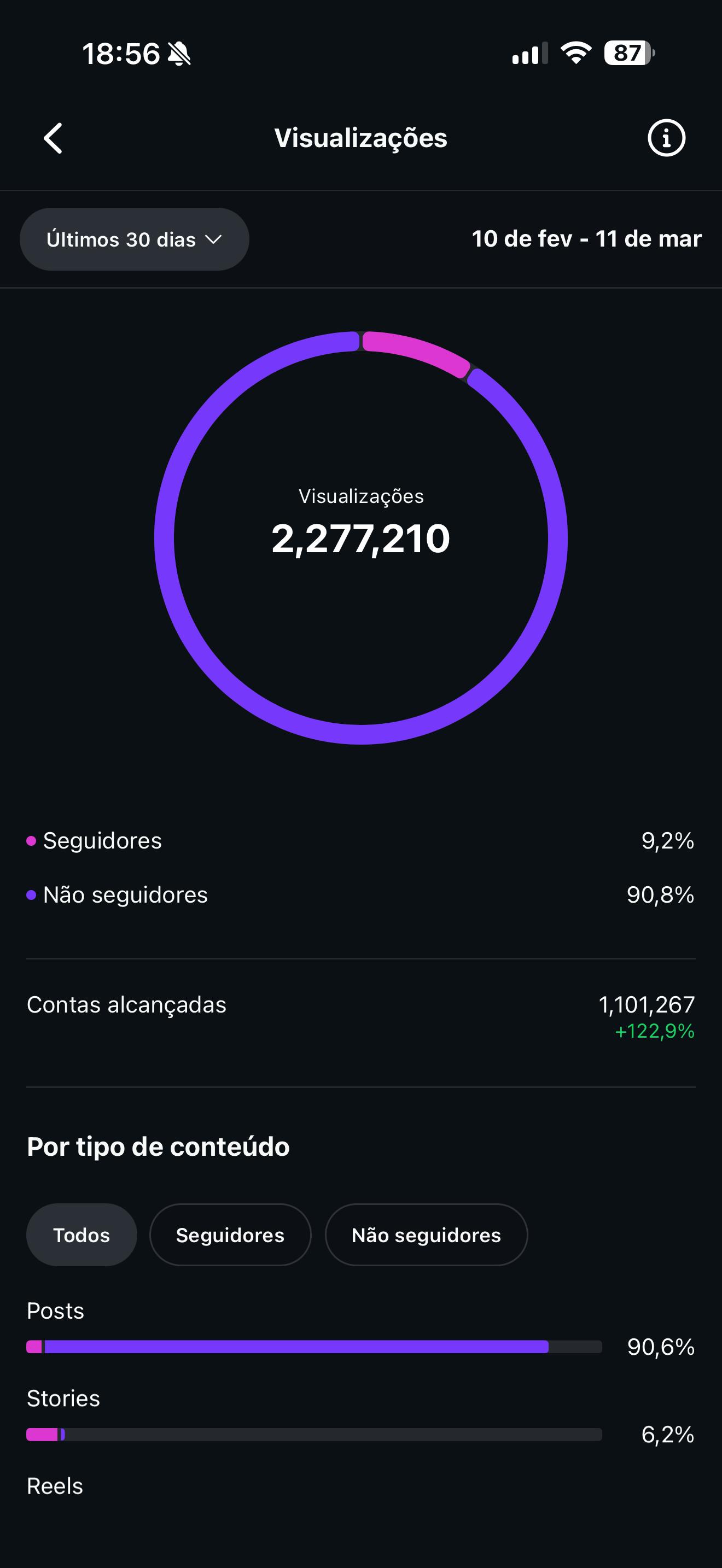The height and width of the screenshot is (1568, 722).
Task: Select the Por tipo de conteúdo section header
Action: (x=158, y=1147)
